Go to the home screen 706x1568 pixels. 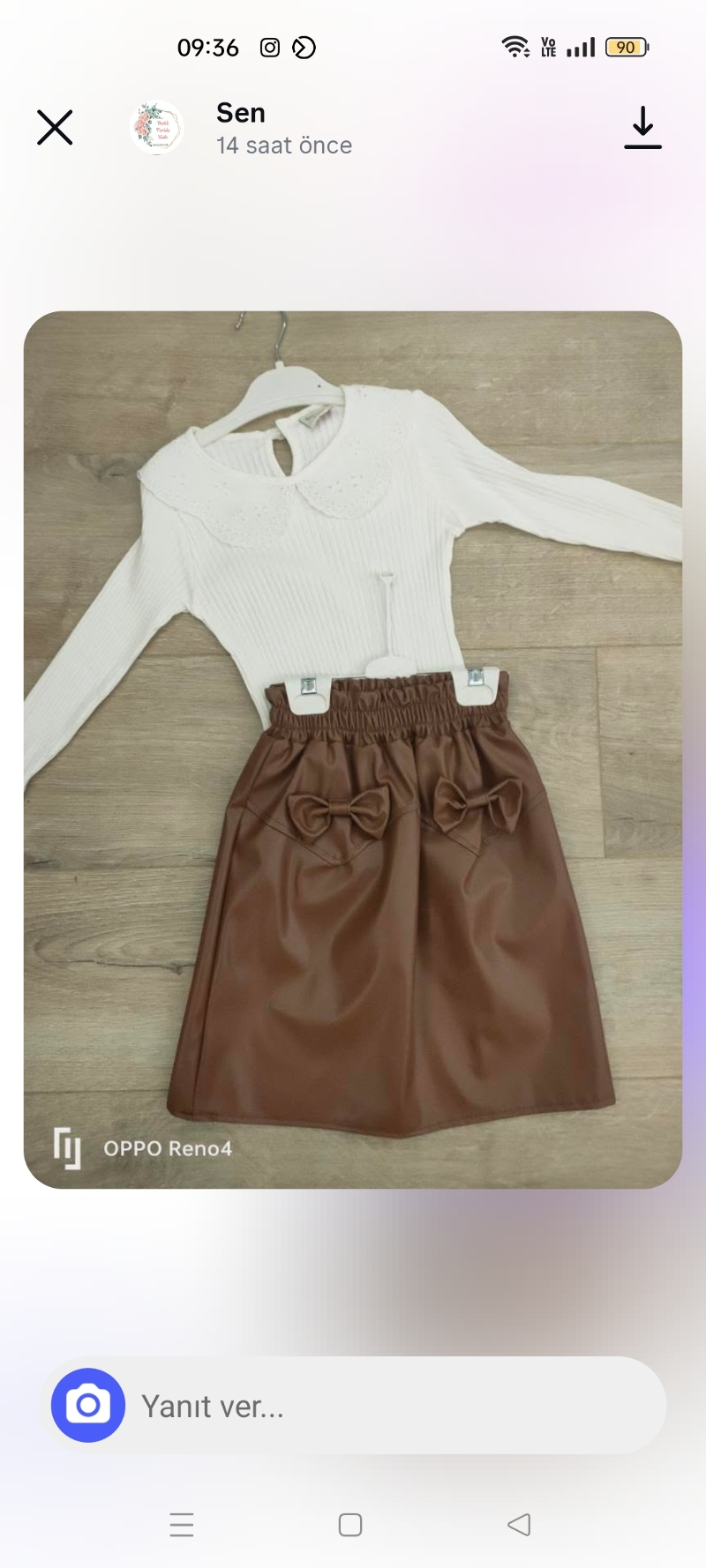pyautogui.click(x=350, y=1525)
